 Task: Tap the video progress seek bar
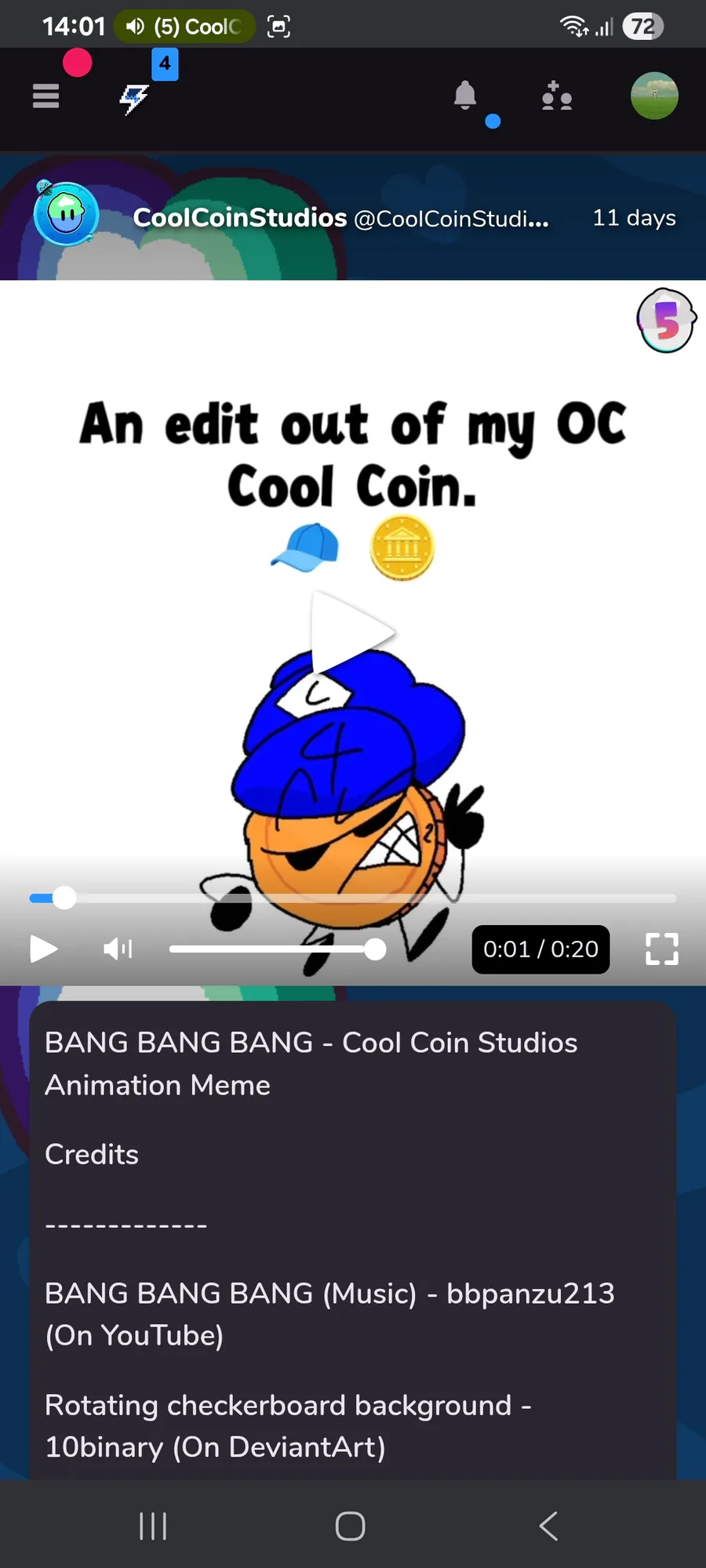(352, 898)
